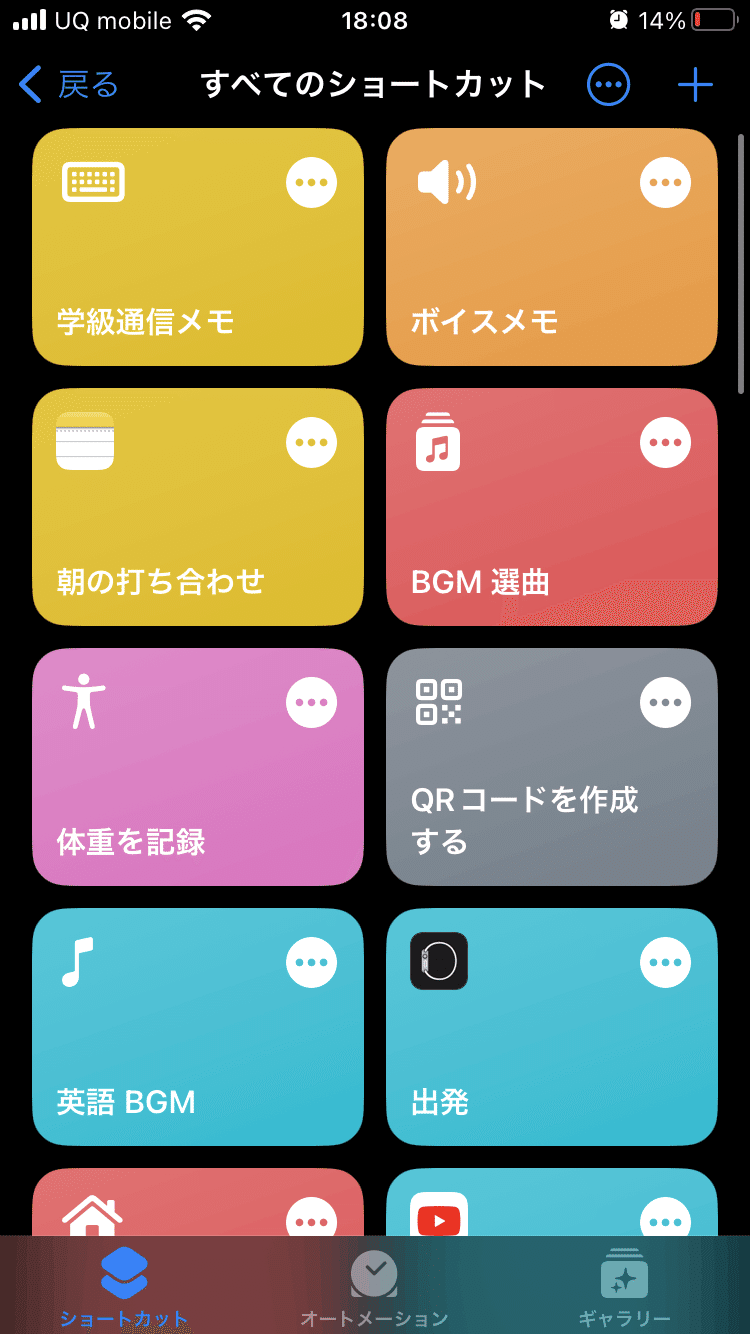Create a new shortcut with the plus icon
Screen dimensions: 750x1334
pyautogui.click(x=695, y=85)
